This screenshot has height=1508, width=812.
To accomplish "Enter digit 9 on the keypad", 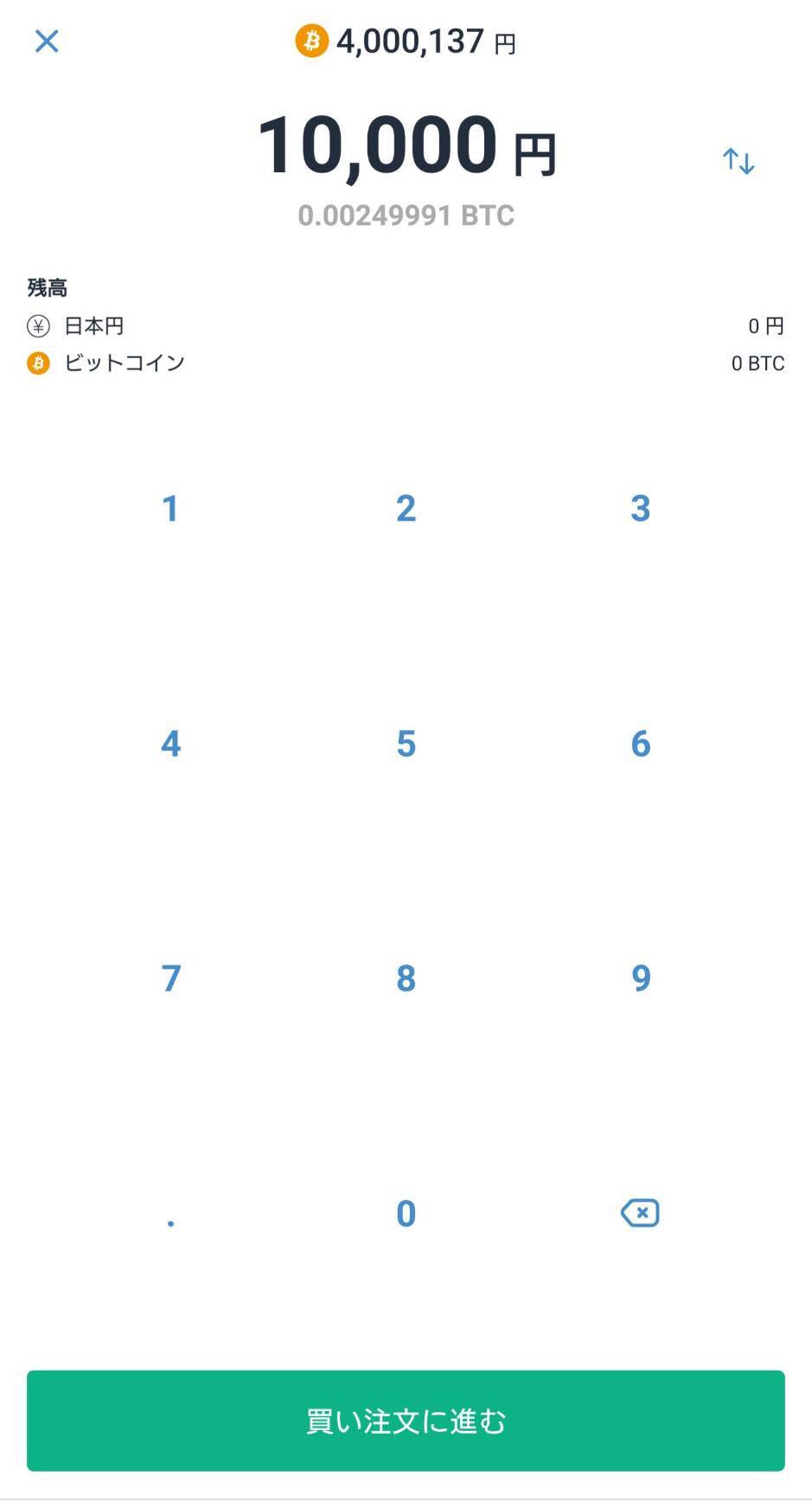I will click(x=640, y=979).
